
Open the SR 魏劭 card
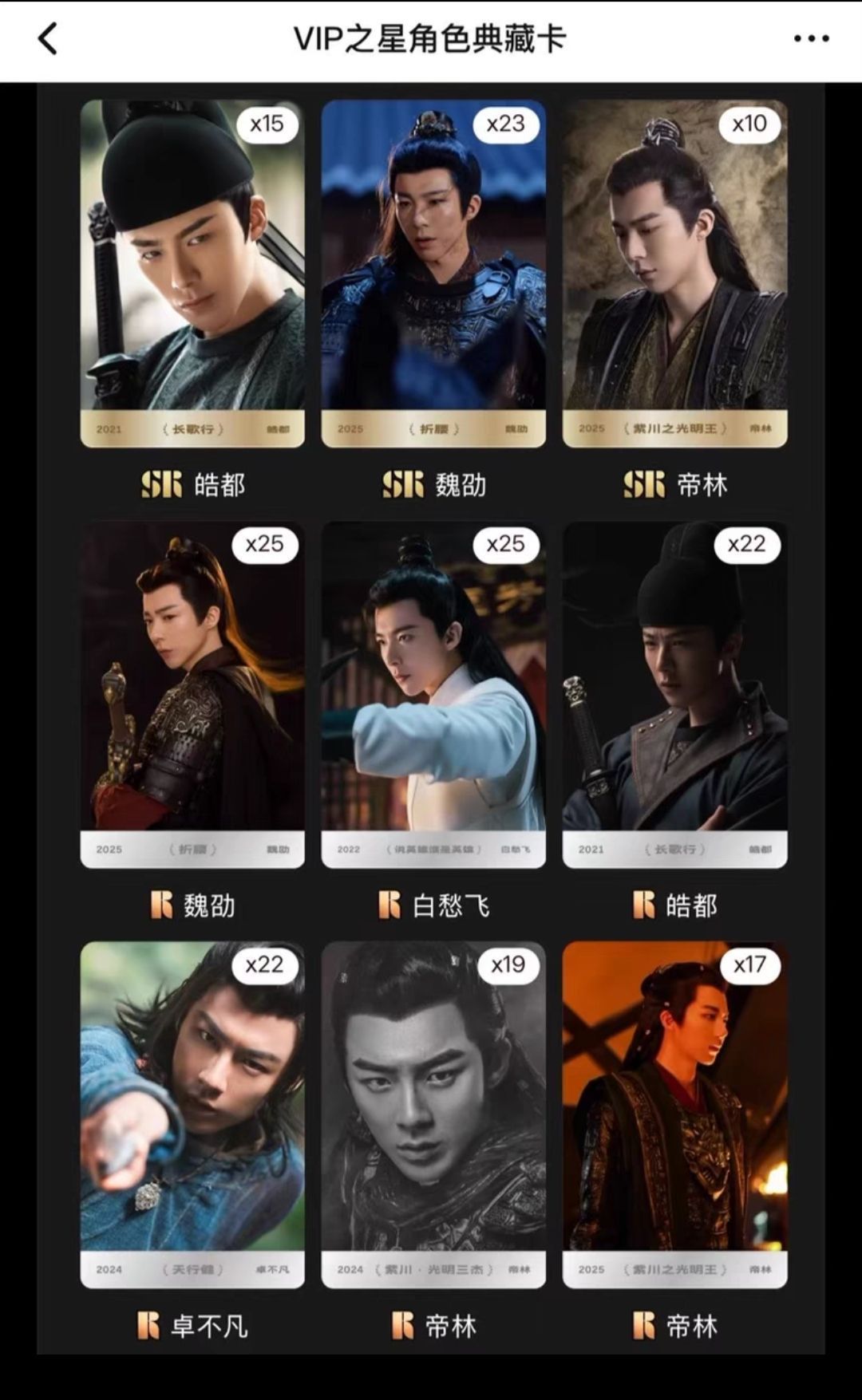(x=433, y=273)
